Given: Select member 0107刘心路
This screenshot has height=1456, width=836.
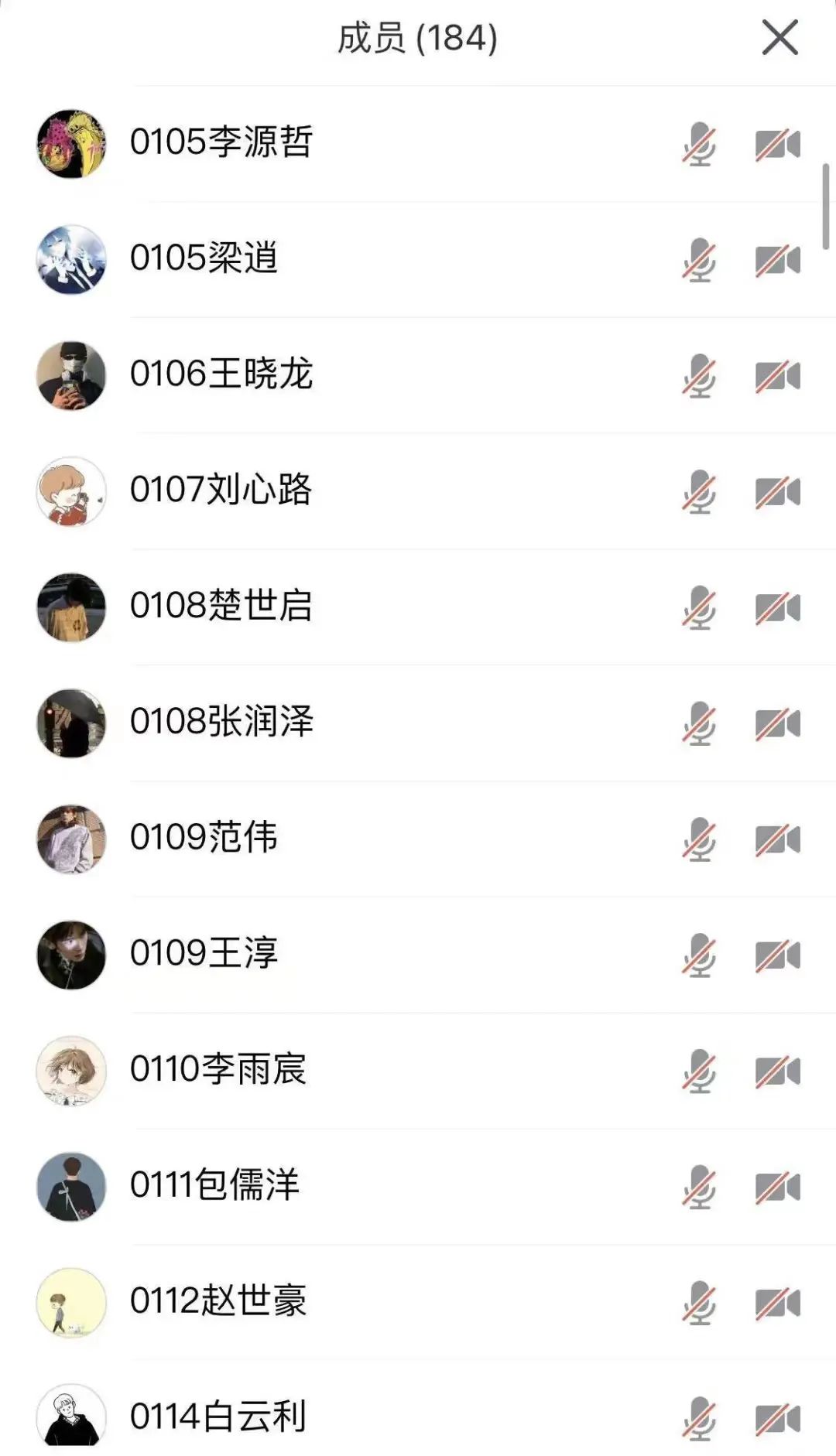Looking at the screenshot, I should point(221,490).
